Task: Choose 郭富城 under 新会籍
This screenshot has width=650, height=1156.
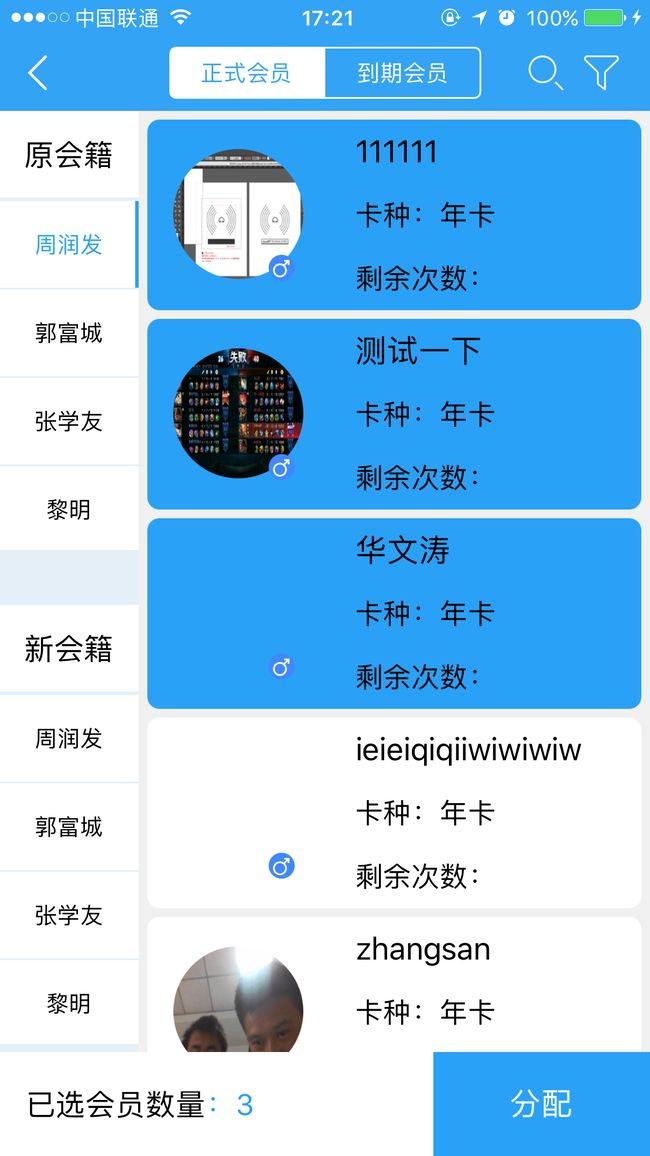Action: point(69,826)
